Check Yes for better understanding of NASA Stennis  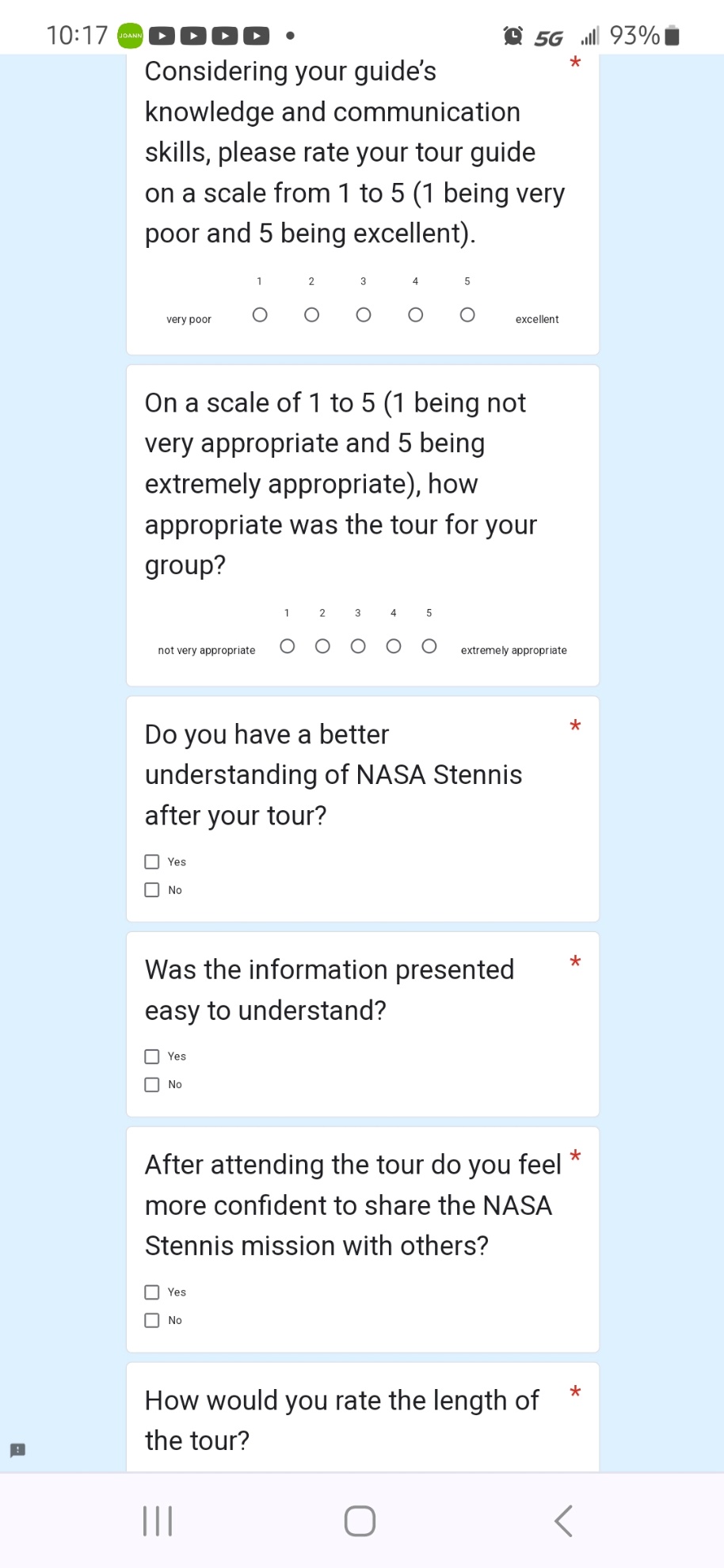(x=152, y=862)
